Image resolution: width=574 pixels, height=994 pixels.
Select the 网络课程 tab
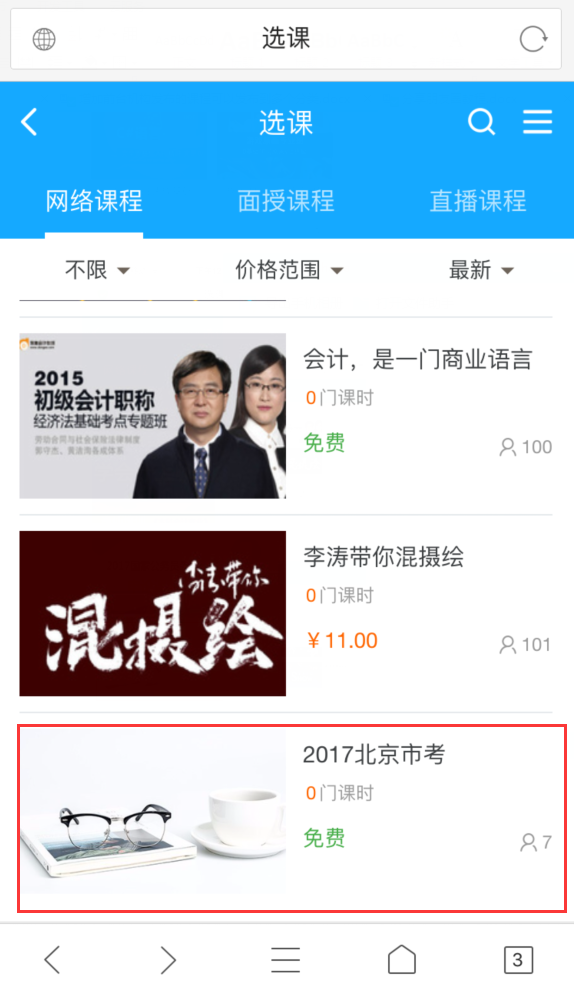94,201
